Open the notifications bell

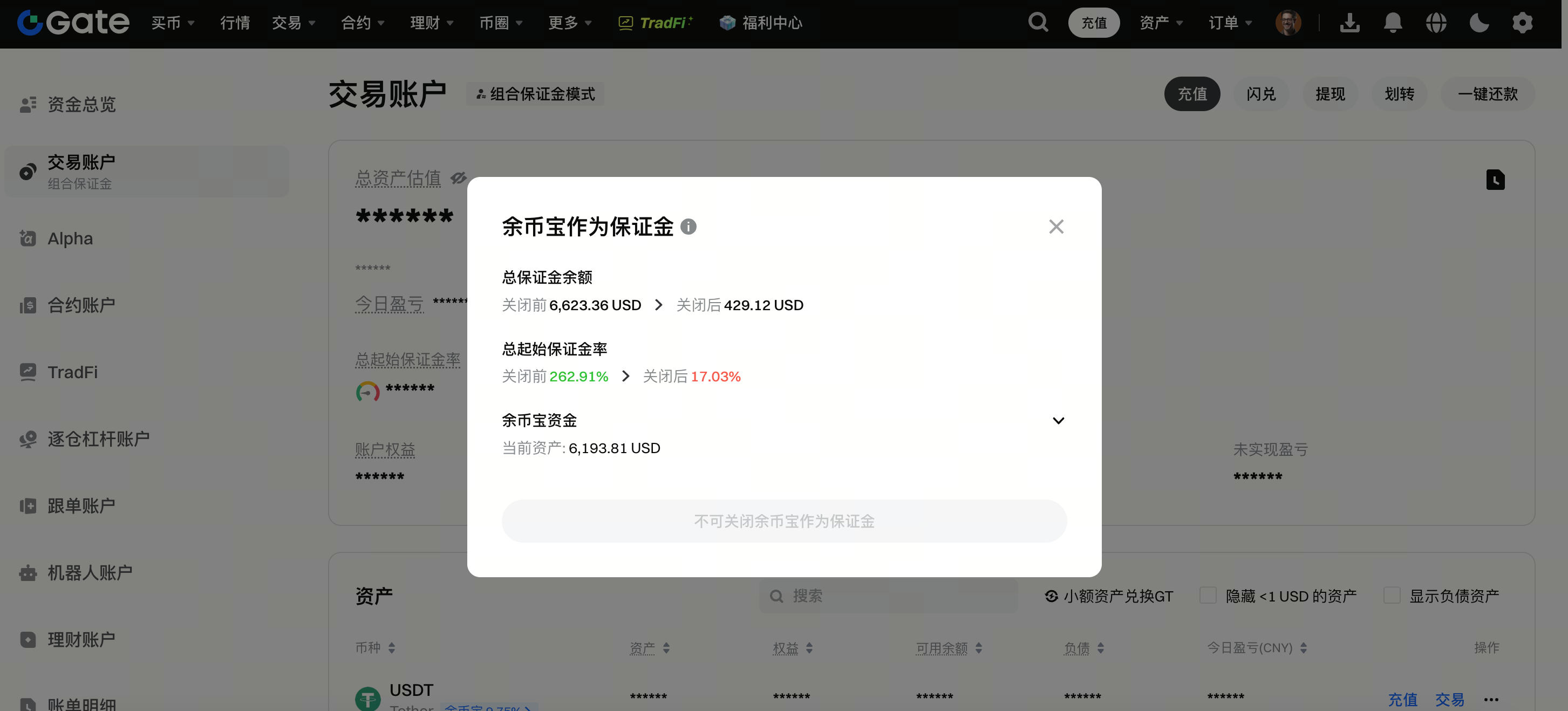click(1392, 23)
